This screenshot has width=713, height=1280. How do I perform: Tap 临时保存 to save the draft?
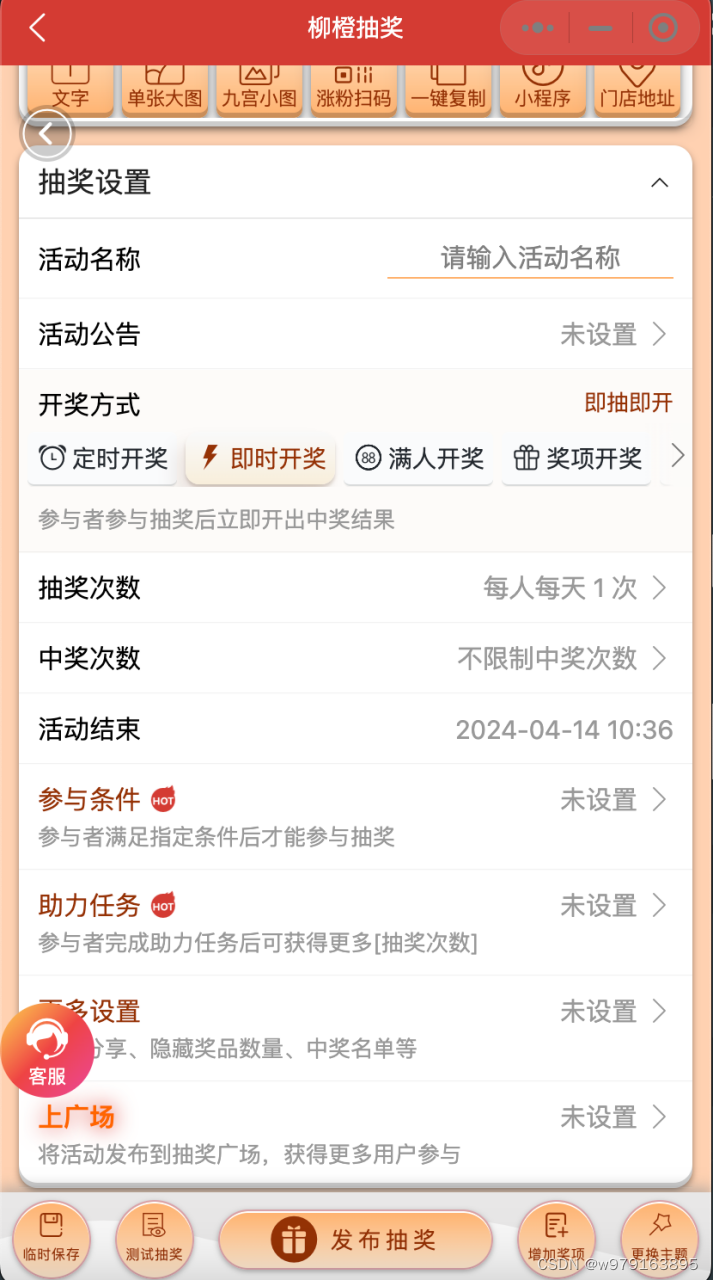click(51, 1239)
